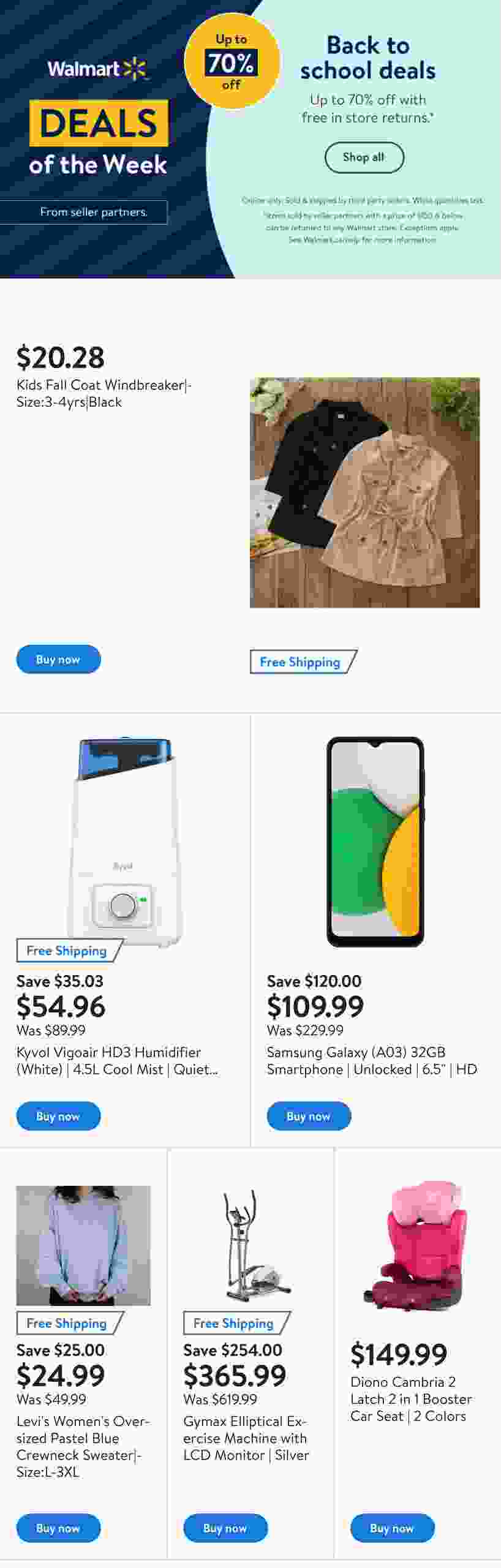Open the Kids Fall Coat product image
This screenshot has width=501, height=1568.
tap(364, 492)
